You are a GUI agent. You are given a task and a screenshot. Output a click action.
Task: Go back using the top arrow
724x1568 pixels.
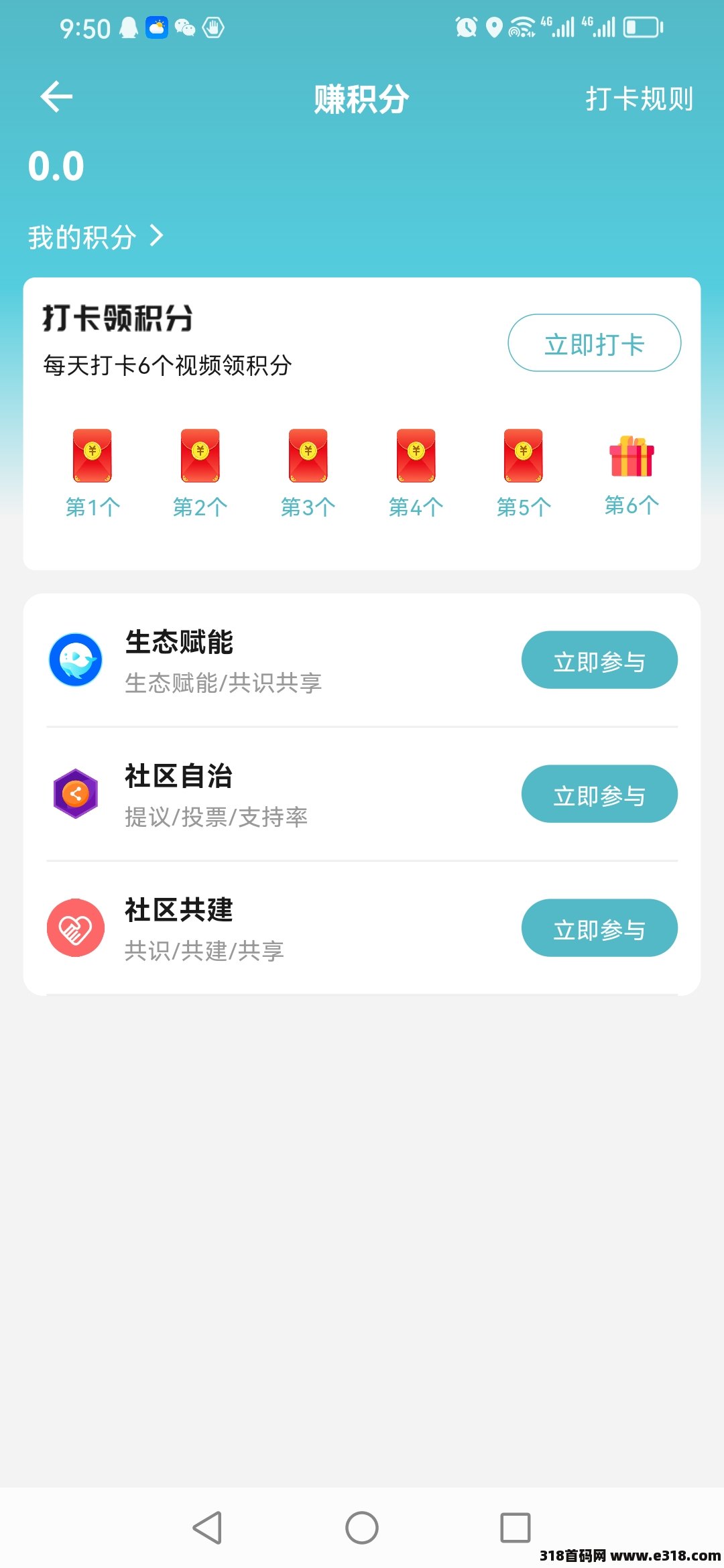[x=56, y=97]
